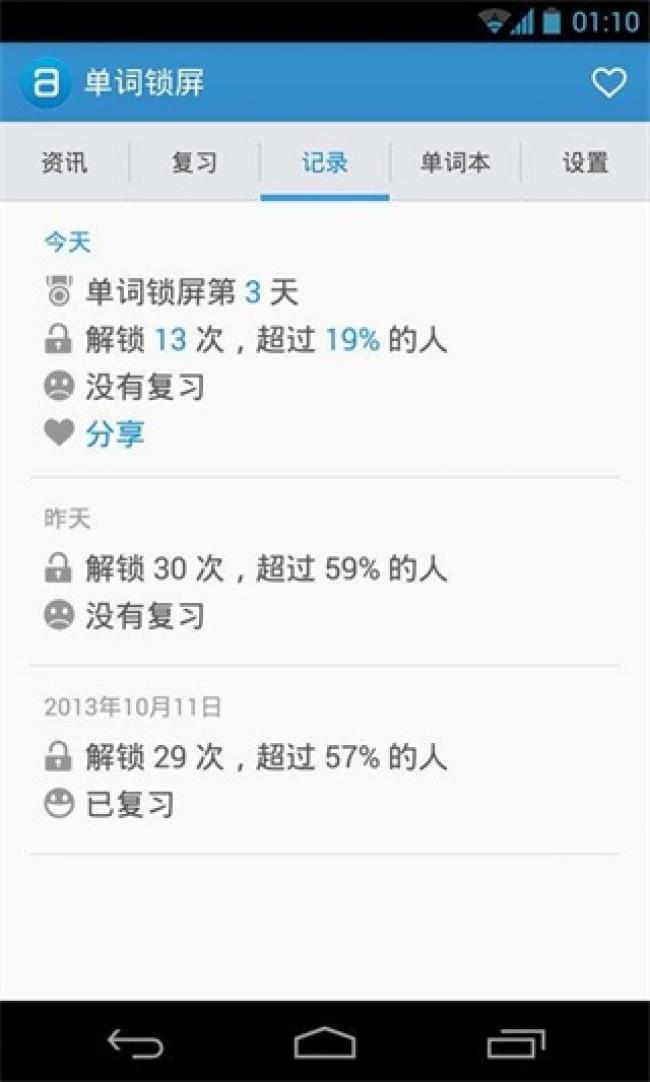
Task: Tap the heart icon in the app bar
Action: point(609,83)
